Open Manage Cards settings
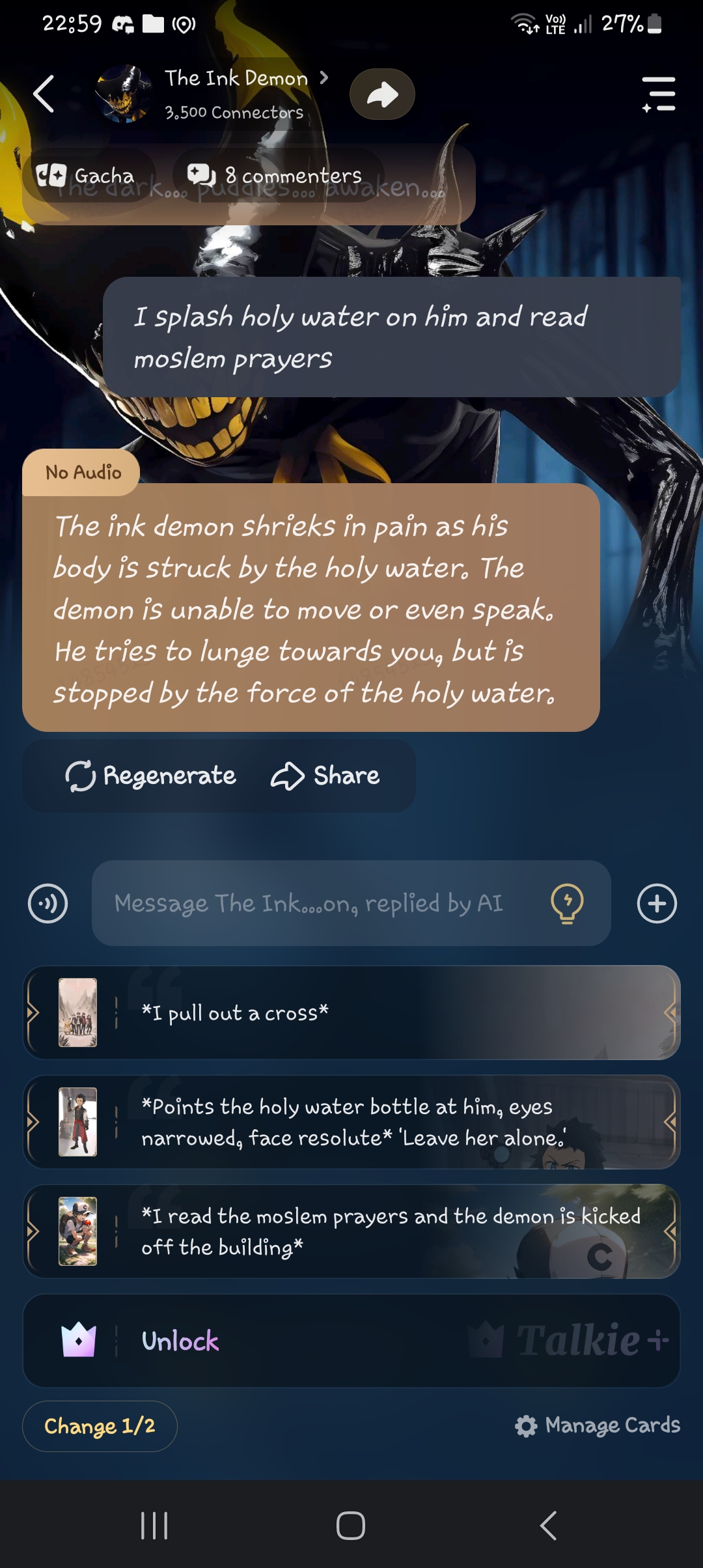The width and height of the screenshot is (703, 1568). tap(598, 1425)
